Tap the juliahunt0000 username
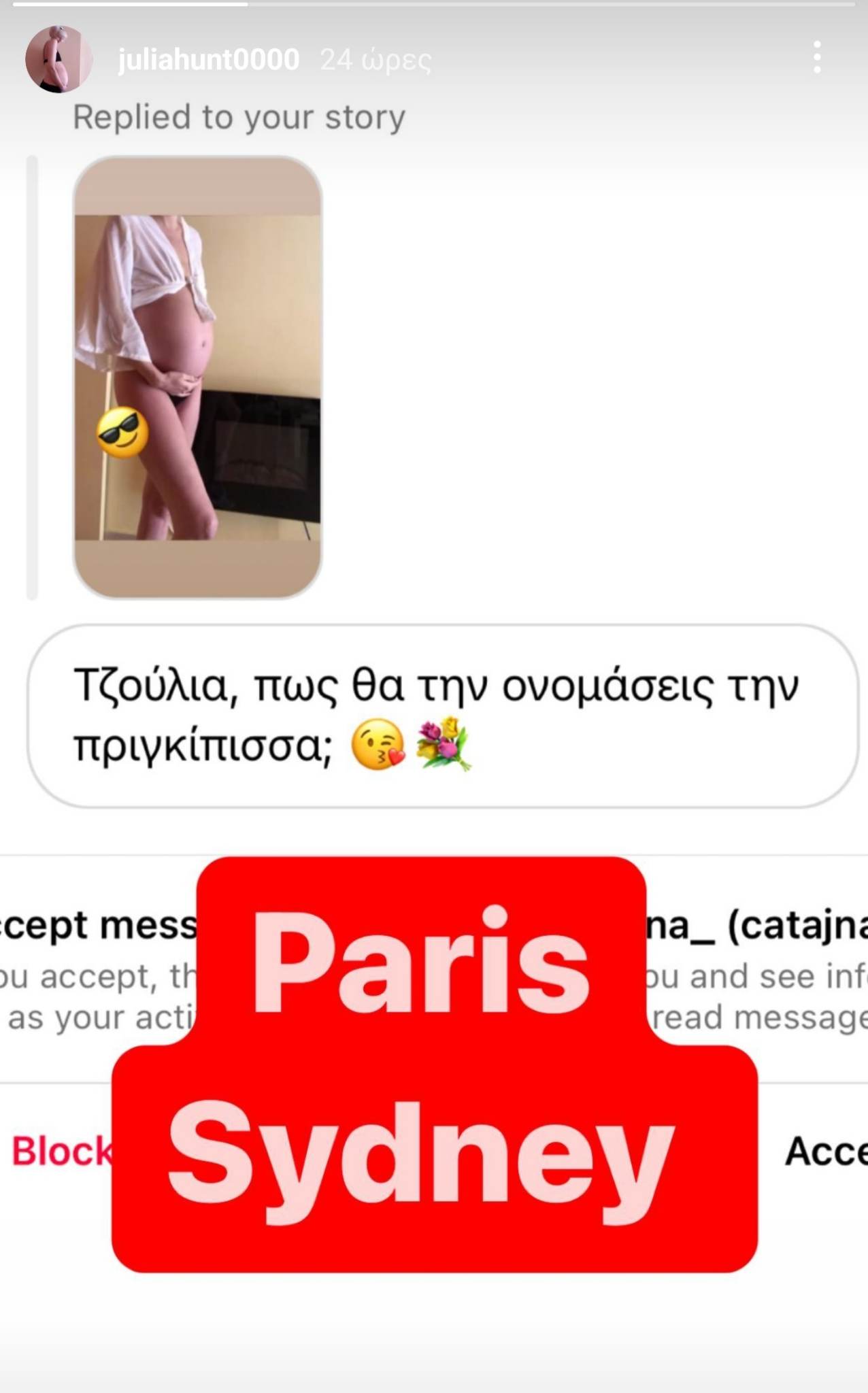 [x=208, y=60]
